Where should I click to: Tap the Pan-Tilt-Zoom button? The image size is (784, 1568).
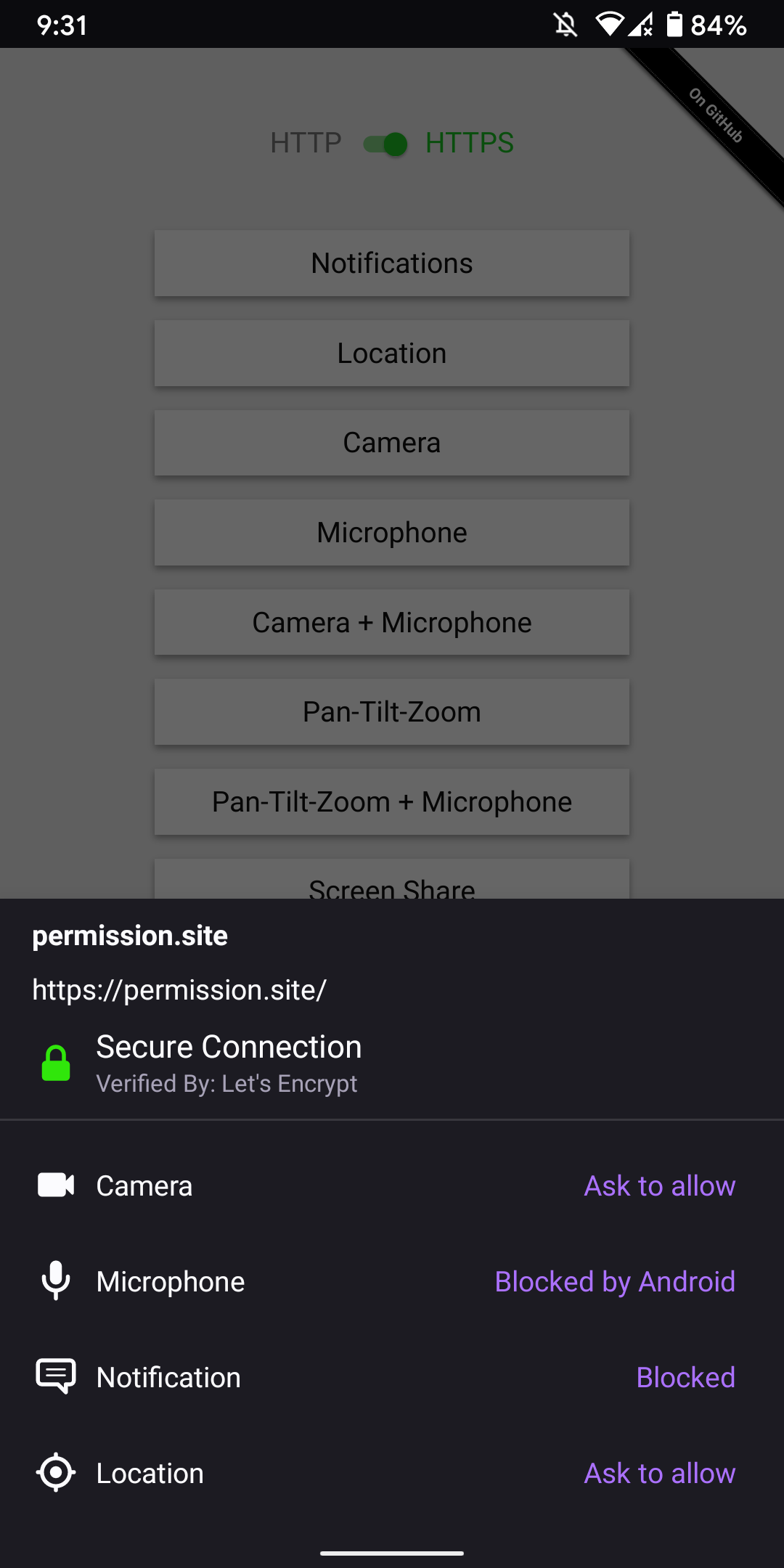(x=392, y=712)
